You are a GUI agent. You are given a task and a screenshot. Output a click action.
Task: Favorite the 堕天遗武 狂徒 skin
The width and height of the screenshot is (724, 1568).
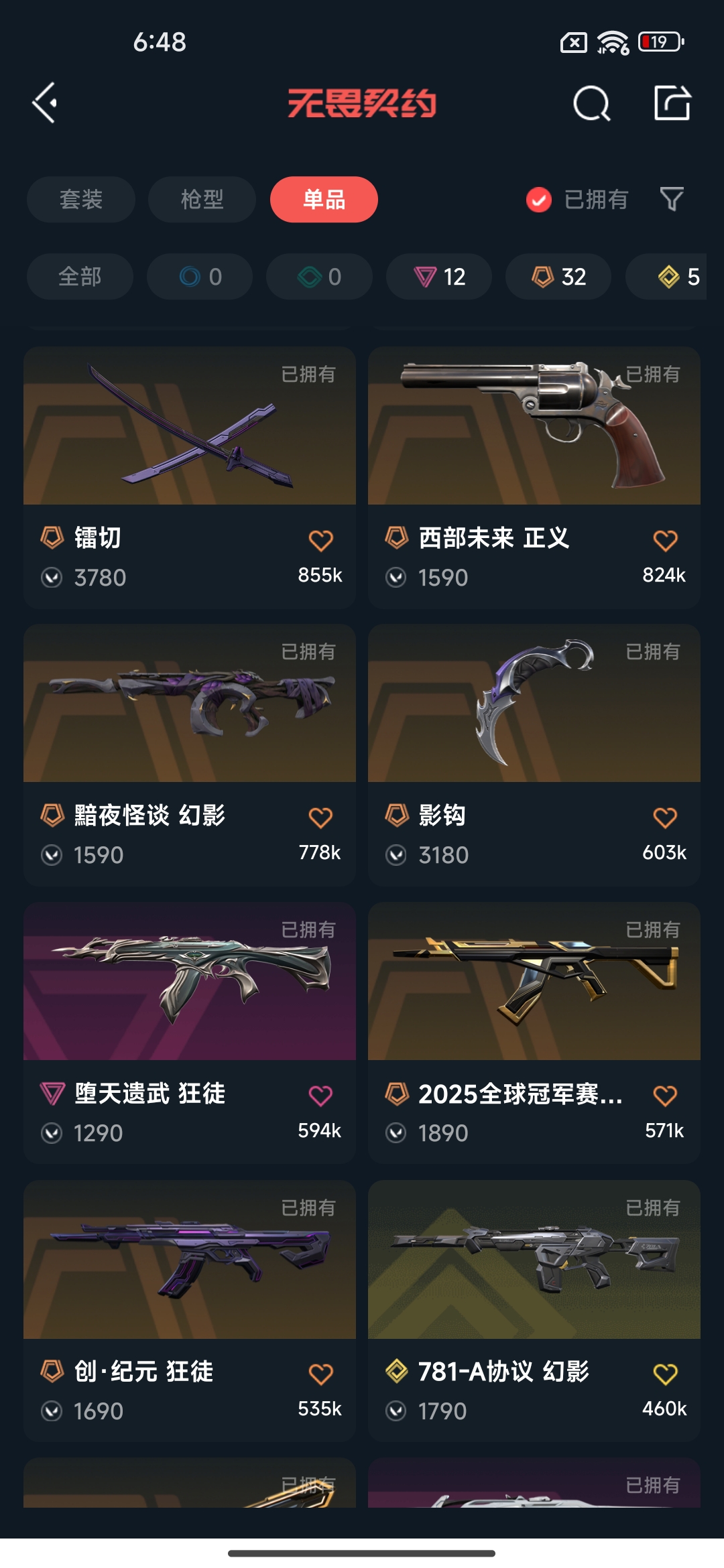point(320,1096)
